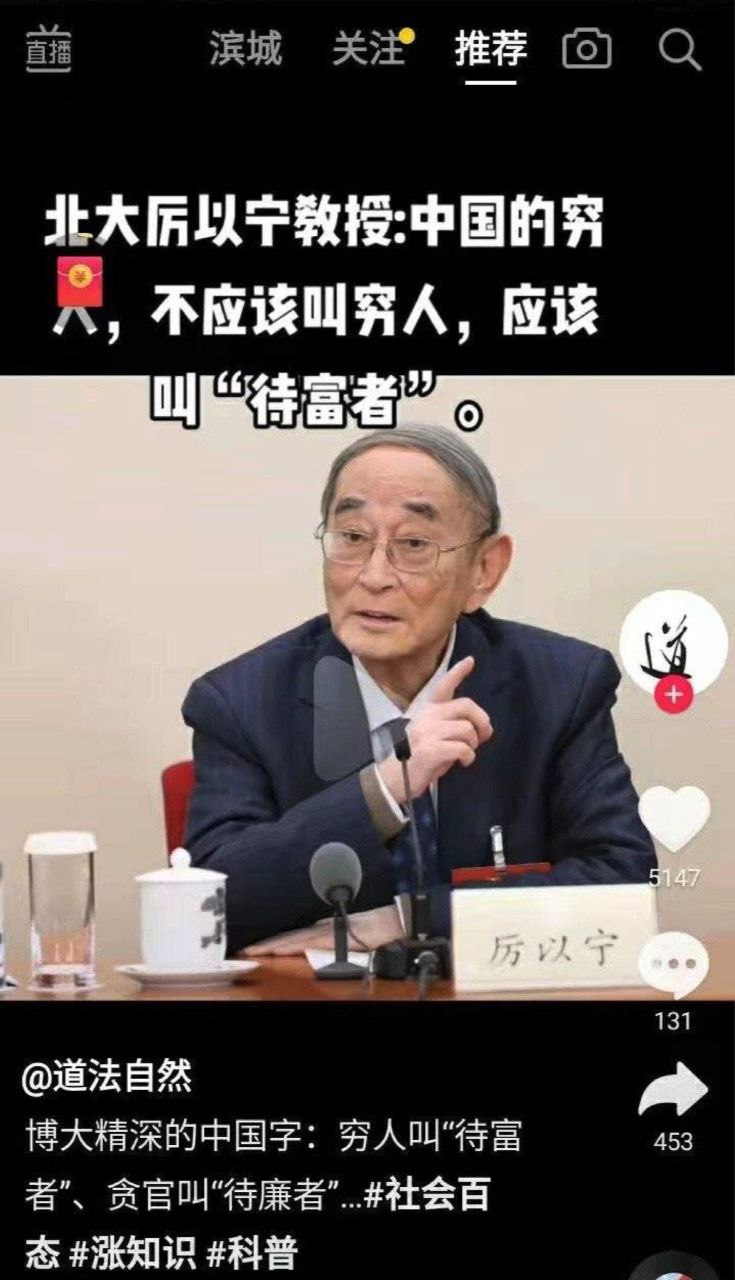Select the 推荐 tab

point(490,49)
